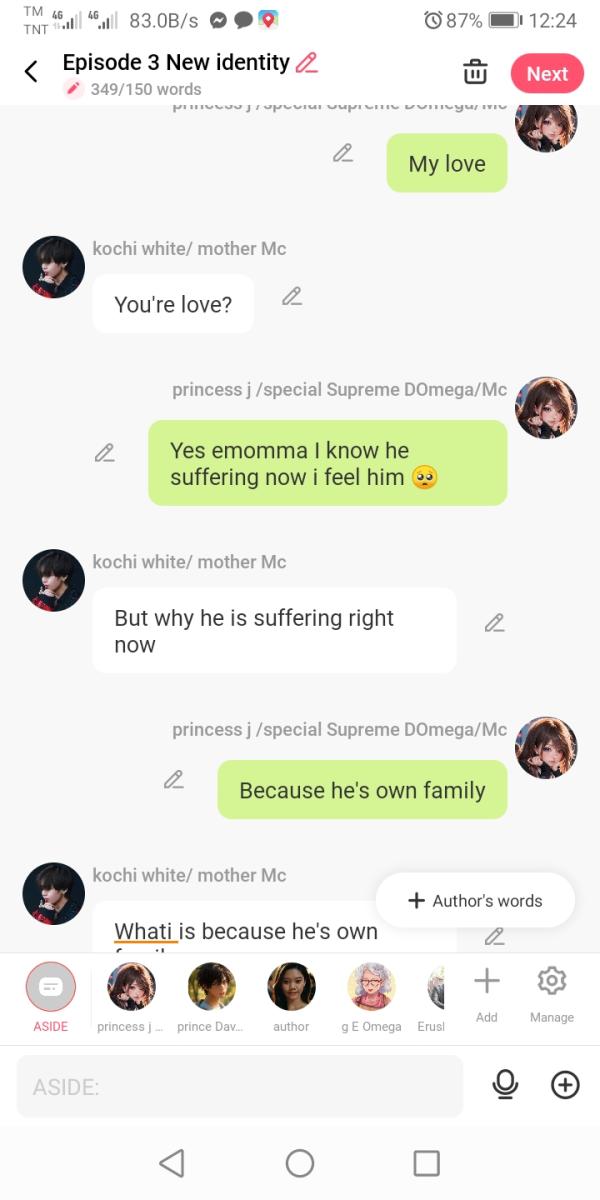This screenshot has height=1200, width=600.
Task: Edit the "Because he's own family" message
Action: click(x=174, y=779)
